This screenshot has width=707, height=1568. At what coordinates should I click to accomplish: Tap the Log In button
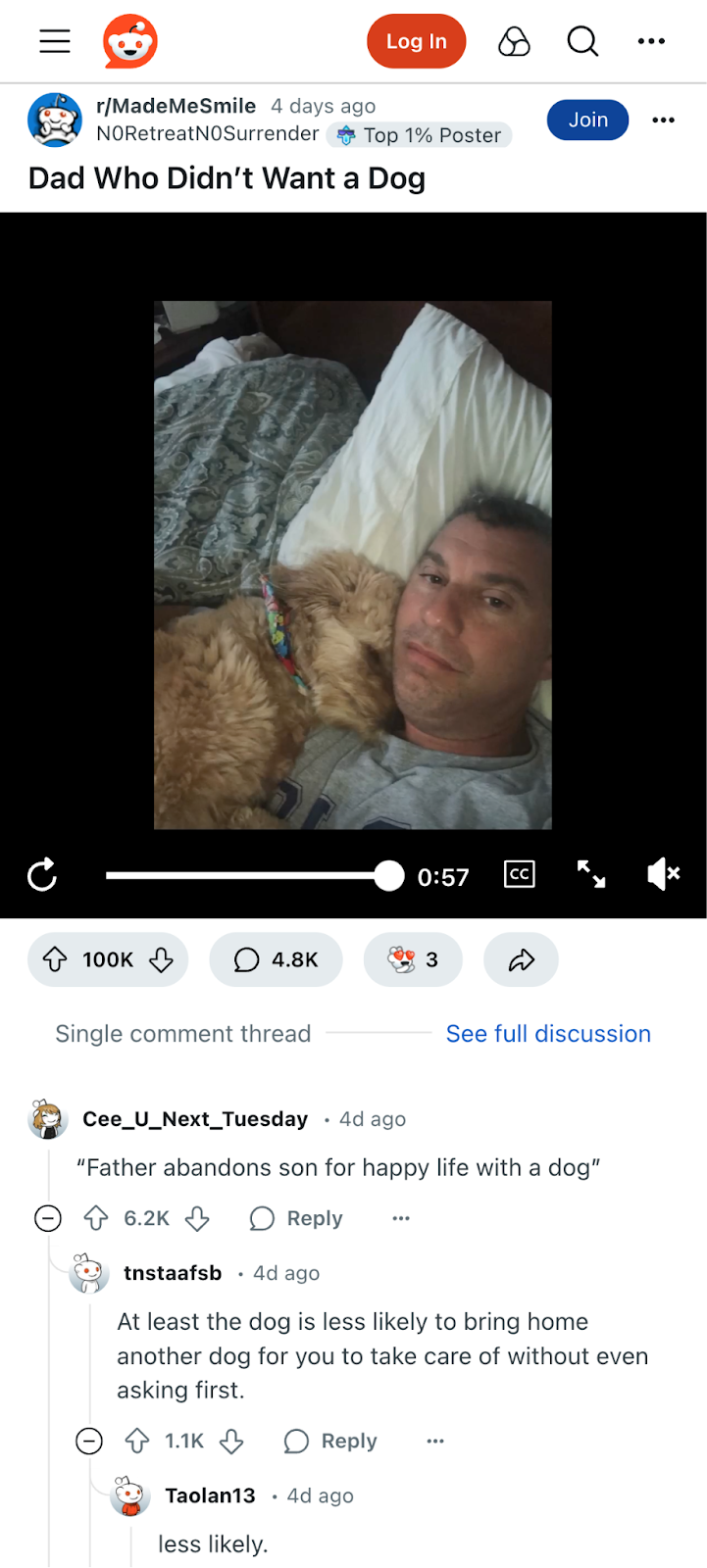coord(416,41)
